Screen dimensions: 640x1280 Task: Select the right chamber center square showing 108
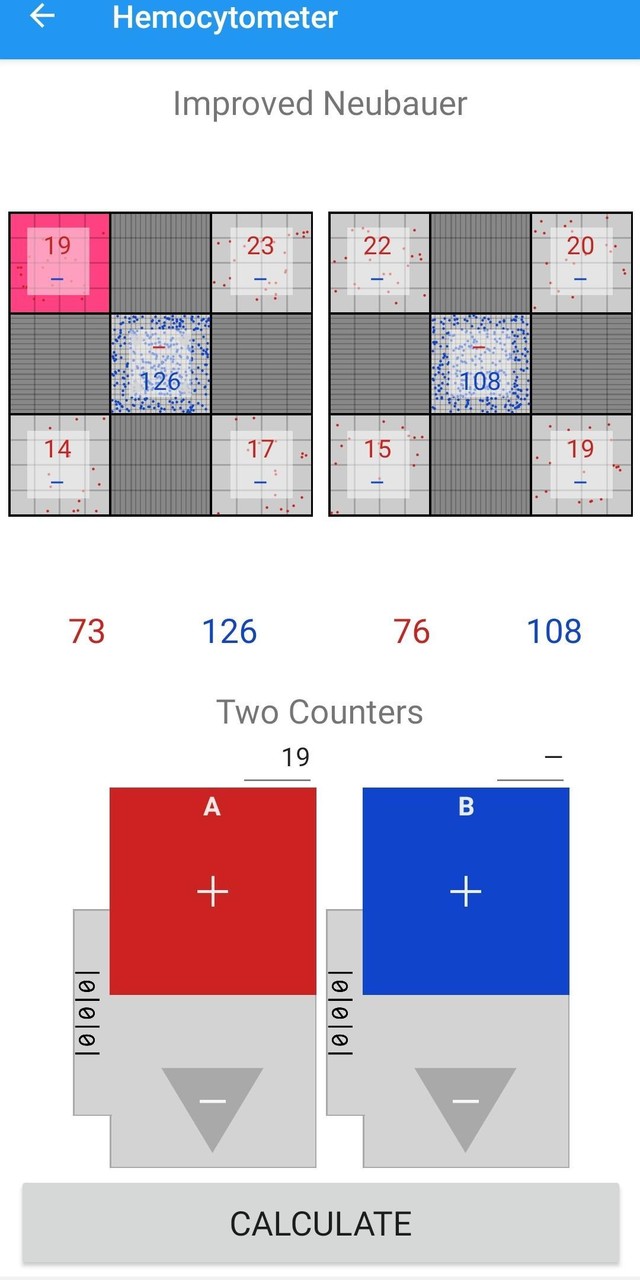[x=480, y=364]
